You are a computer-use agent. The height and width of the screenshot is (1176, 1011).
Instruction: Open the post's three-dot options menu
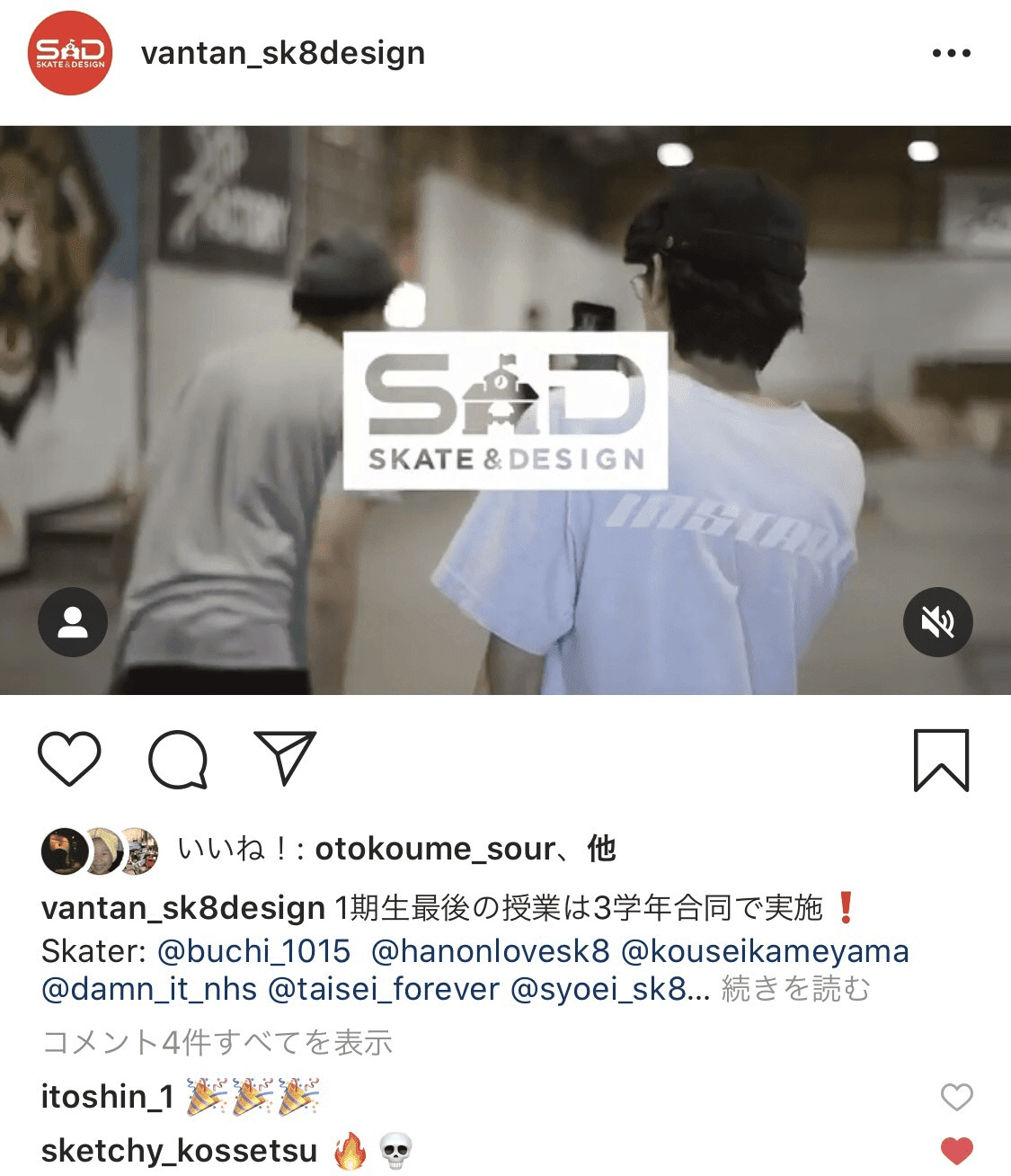(x=951, y=53)
